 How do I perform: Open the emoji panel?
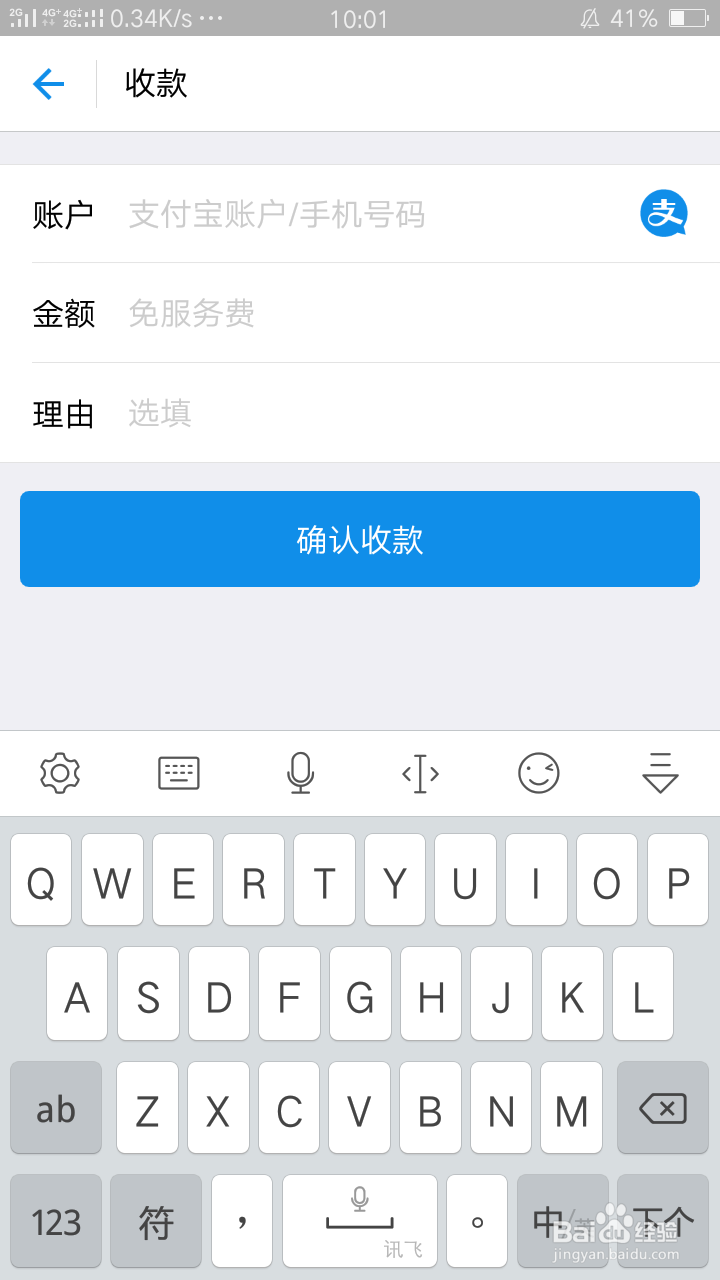click(x=539, y=773)
